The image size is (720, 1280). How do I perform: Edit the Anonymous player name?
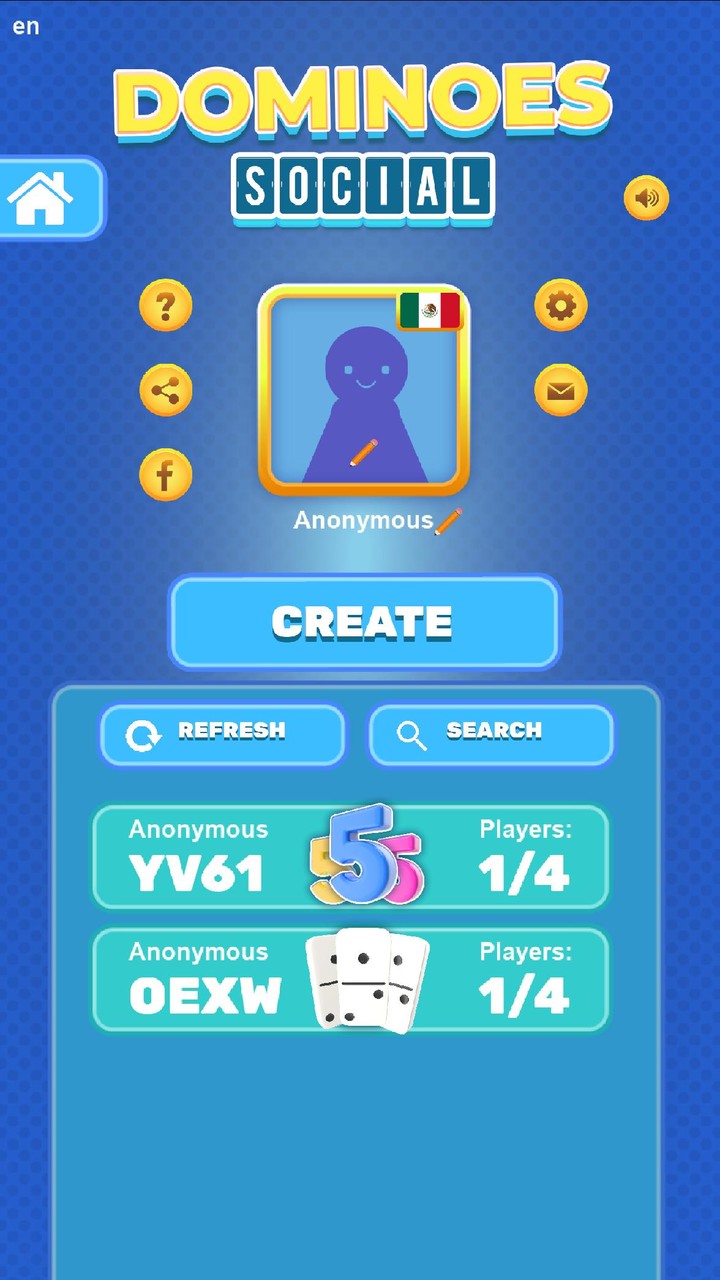tap(378, 521)
